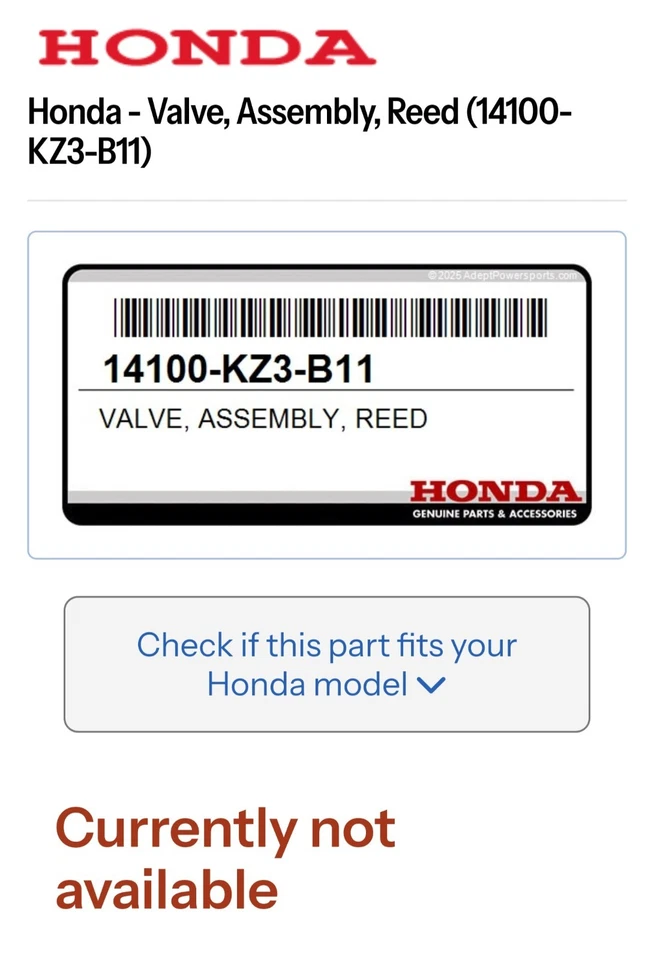The image size is (654, 960).
Task: Open the 14100-KZ3-B11 product image
Action: pyautogui.click(x=326, y=395)
